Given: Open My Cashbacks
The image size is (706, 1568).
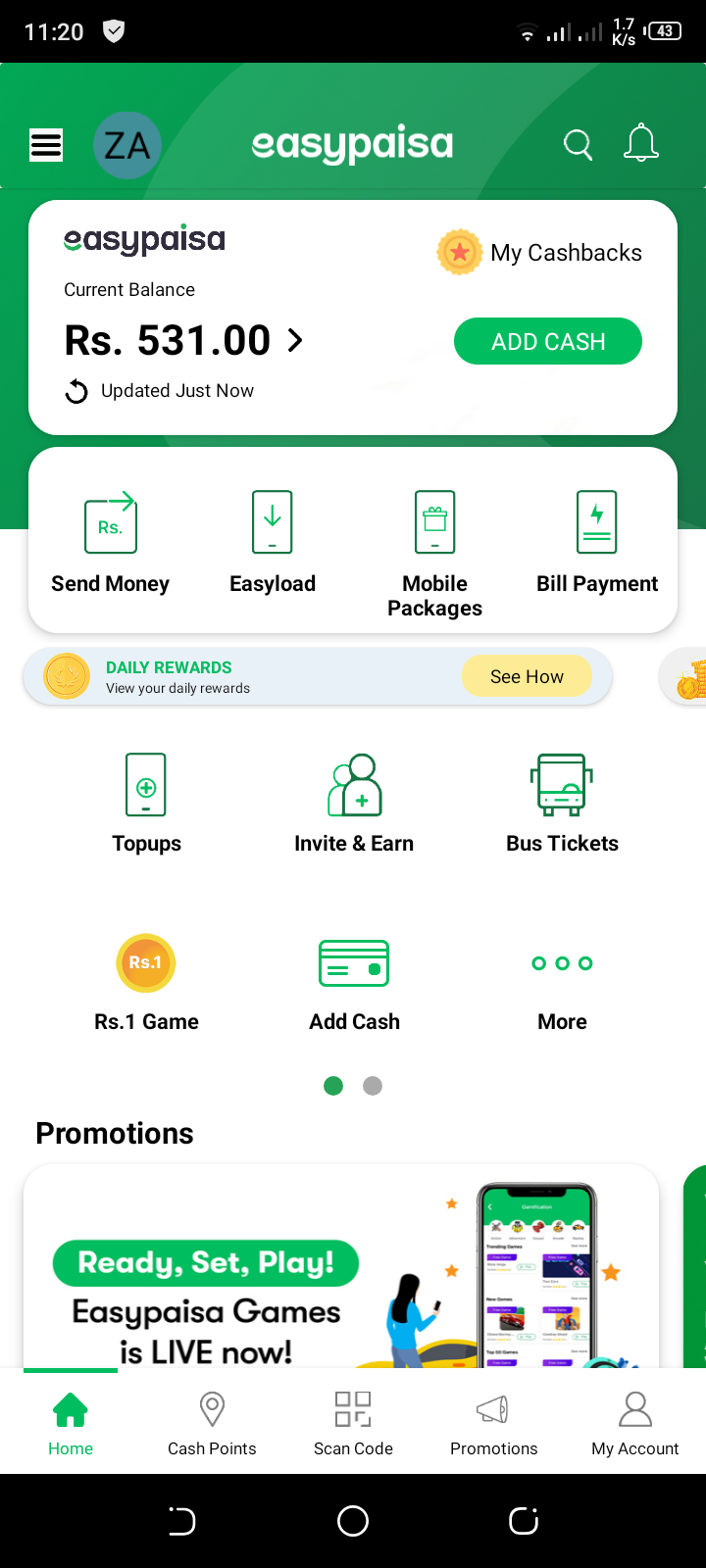Looking at the screenshot, I should [x=539, y=252].
